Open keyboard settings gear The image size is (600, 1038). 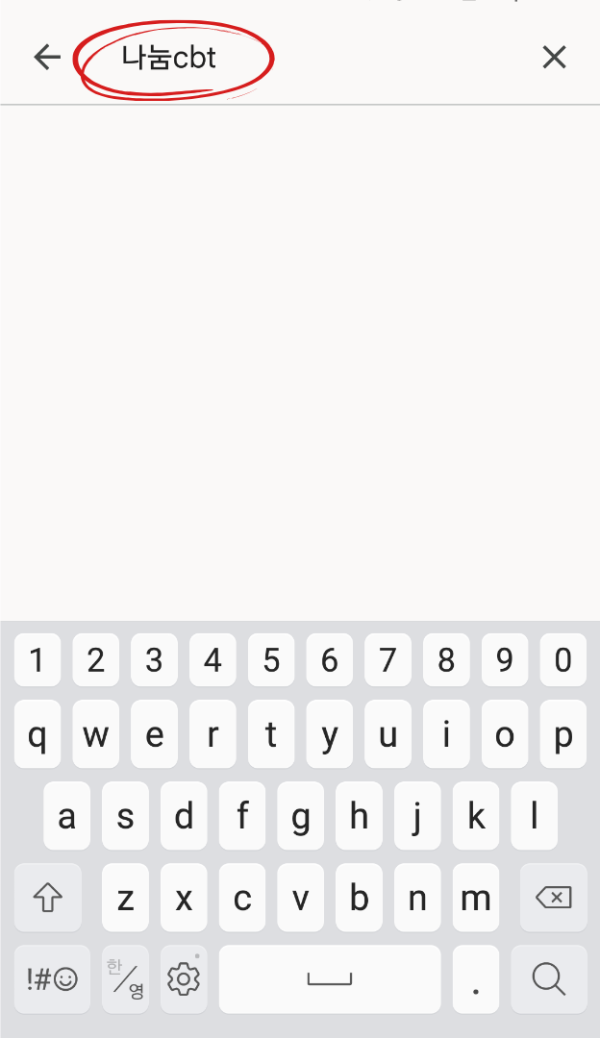pos(184,979)
